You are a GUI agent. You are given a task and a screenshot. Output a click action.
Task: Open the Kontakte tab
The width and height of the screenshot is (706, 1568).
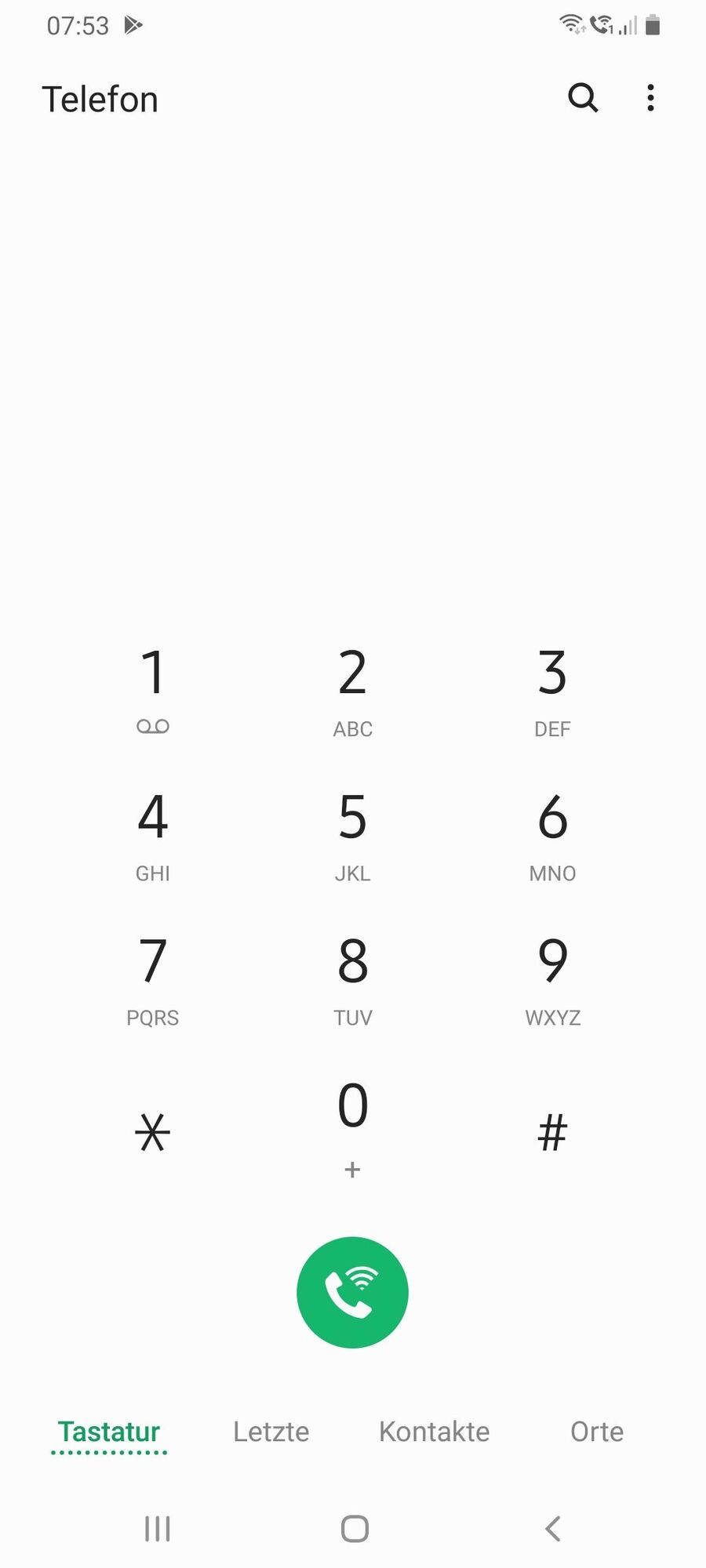tap(434, 1432)
